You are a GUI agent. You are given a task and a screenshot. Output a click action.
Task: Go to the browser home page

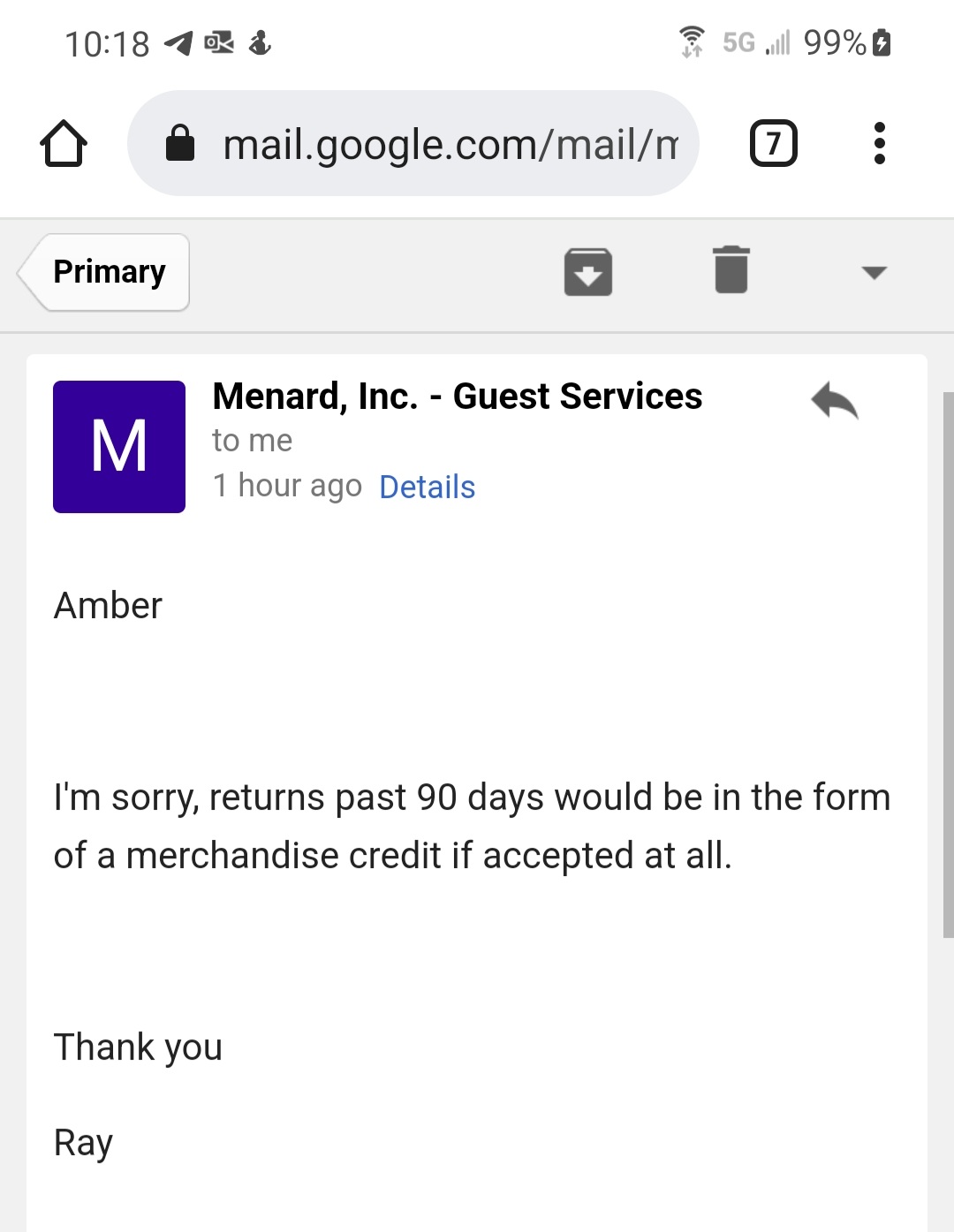coord(62,143)
